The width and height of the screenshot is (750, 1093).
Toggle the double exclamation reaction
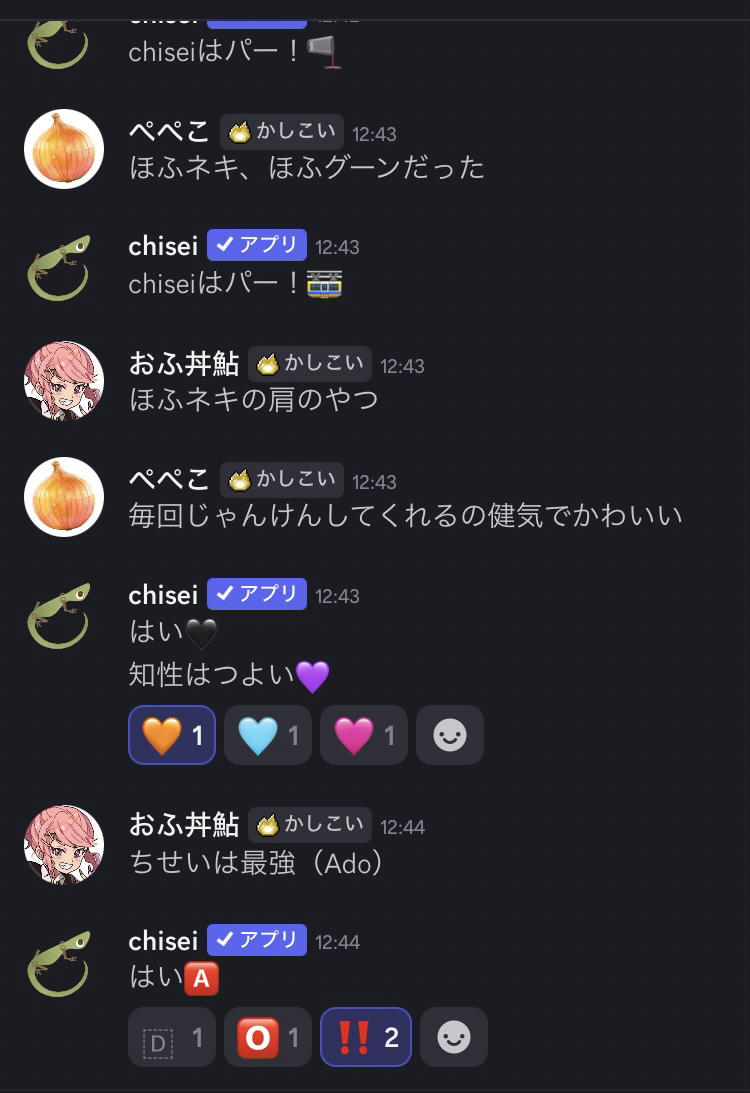(x=365, y=1038)
